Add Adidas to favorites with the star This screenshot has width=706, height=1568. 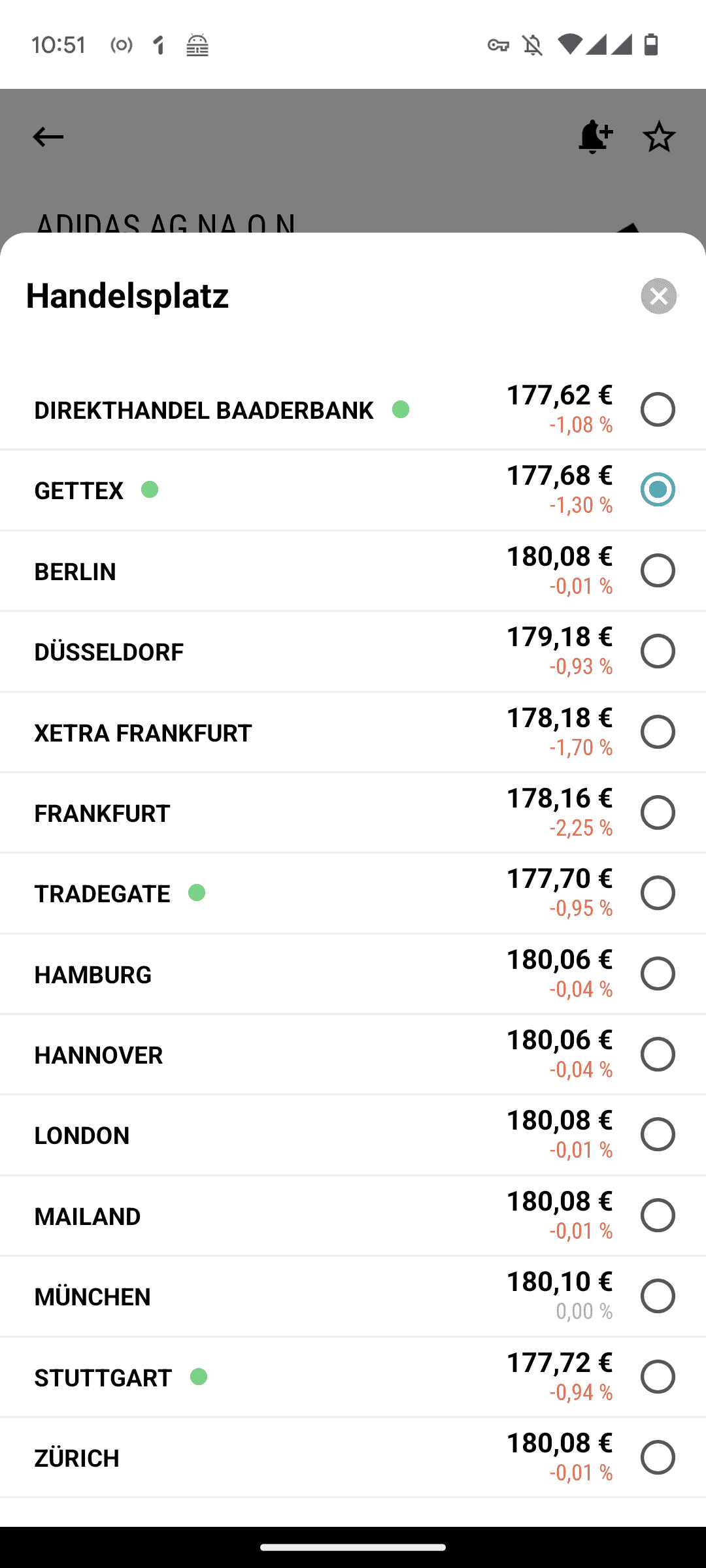[659, 137]
